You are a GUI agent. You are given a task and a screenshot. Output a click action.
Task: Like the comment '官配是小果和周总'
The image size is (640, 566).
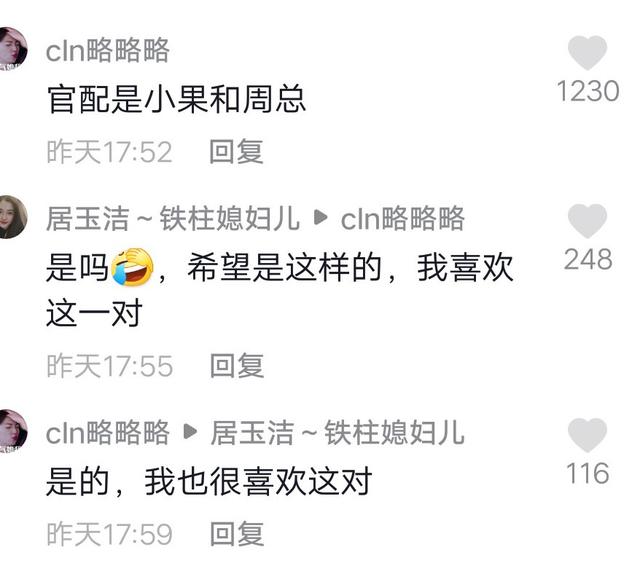(x=587, y=53)
